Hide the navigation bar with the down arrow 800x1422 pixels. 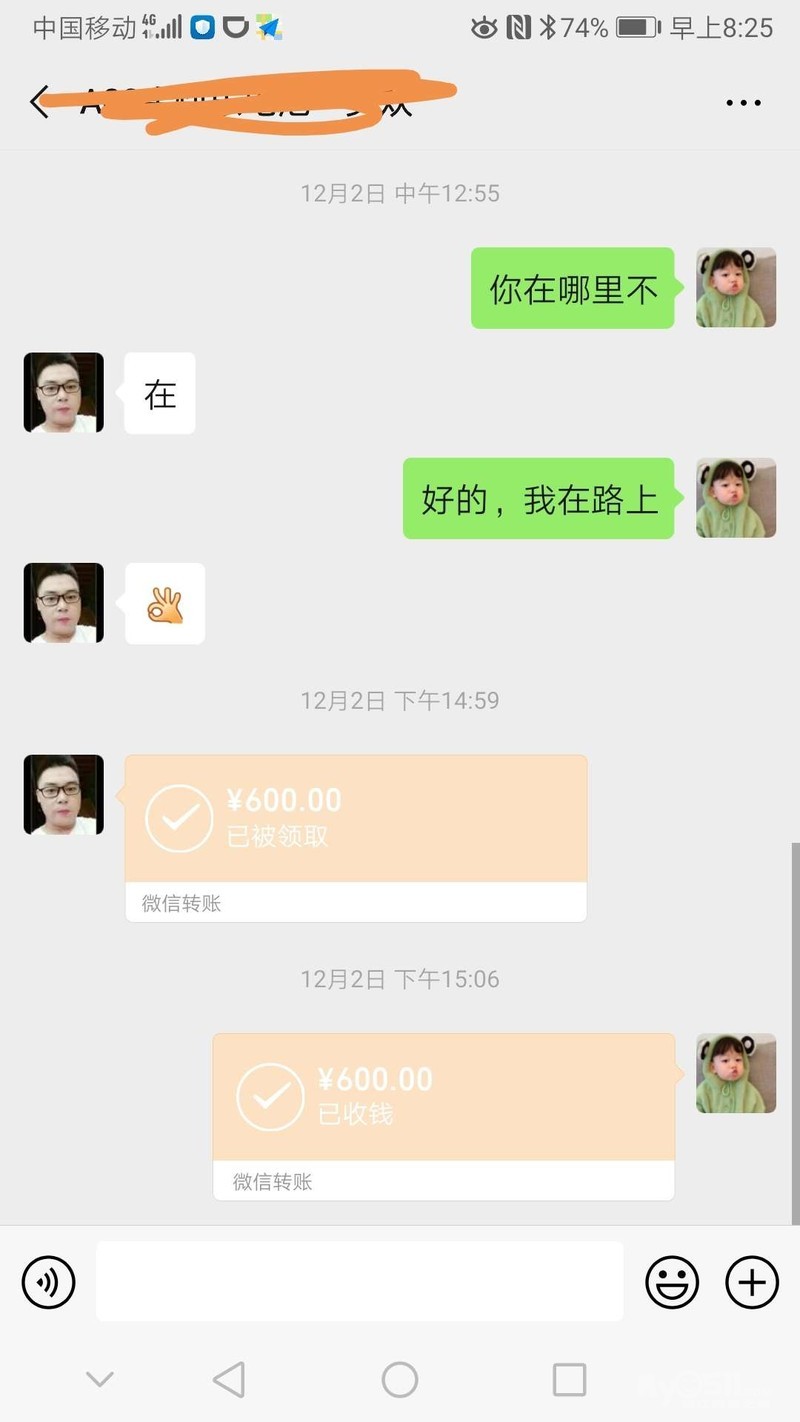(x=100, y=1380)
